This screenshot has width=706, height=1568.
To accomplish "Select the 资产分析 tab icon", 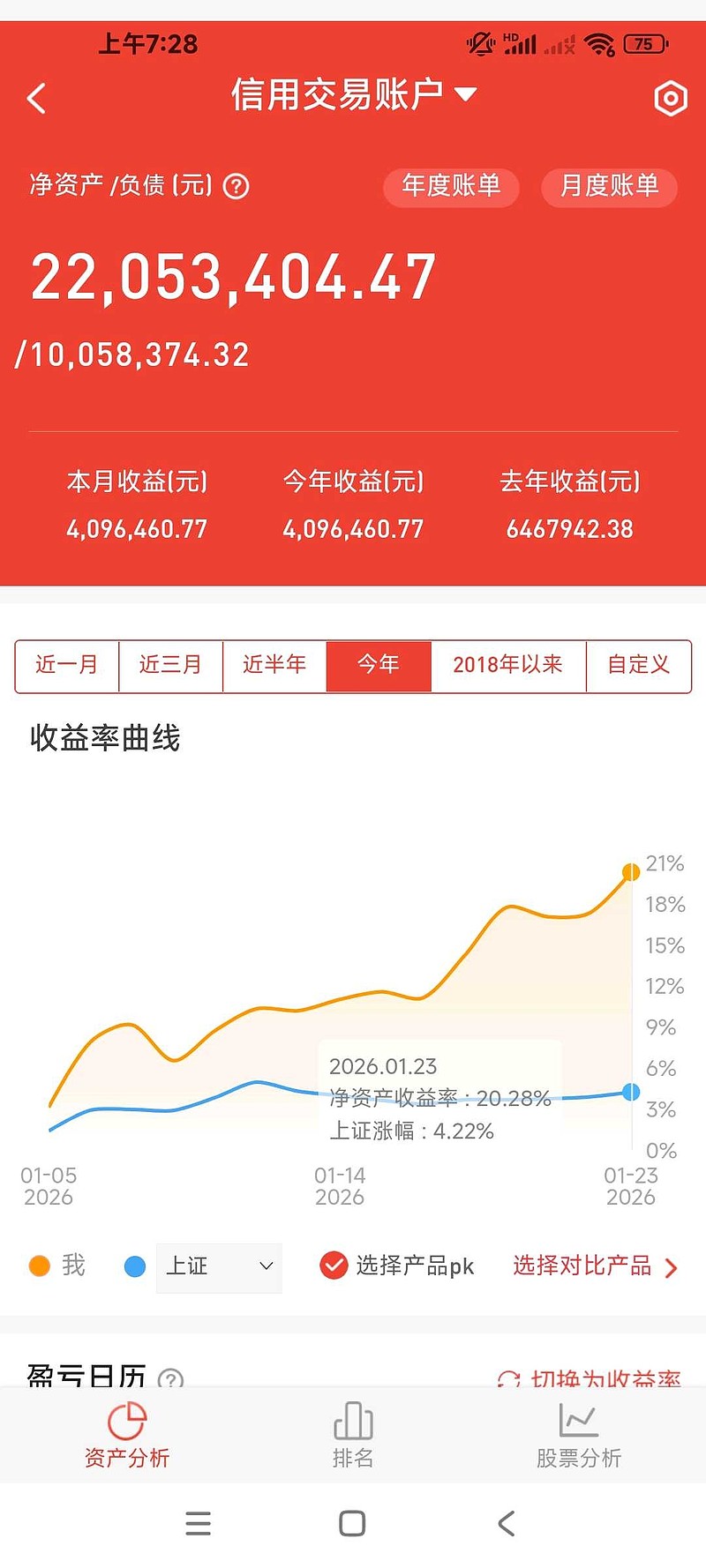I will pos(127,1422).
